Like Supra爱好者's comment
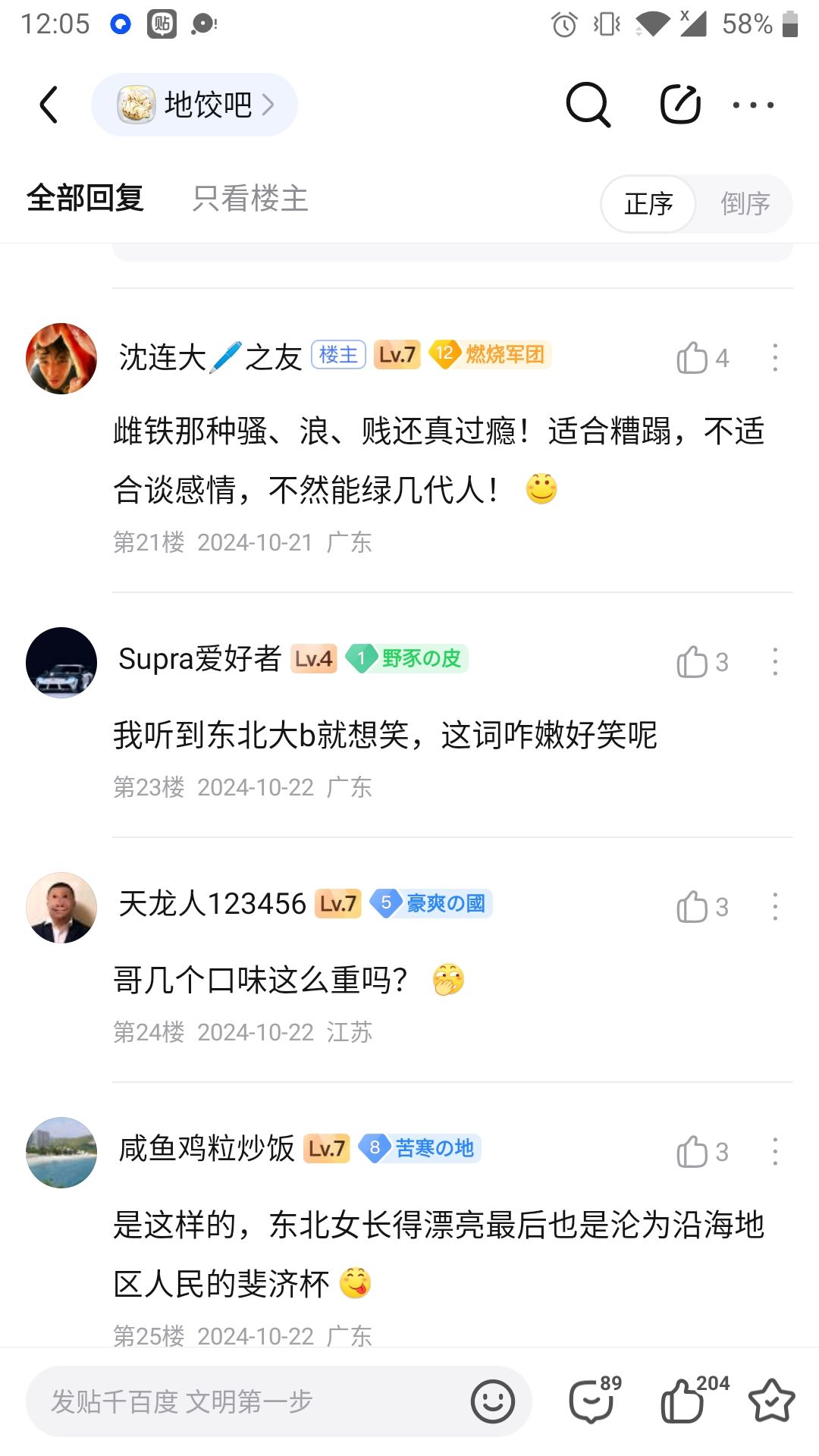 coord(692,662)
